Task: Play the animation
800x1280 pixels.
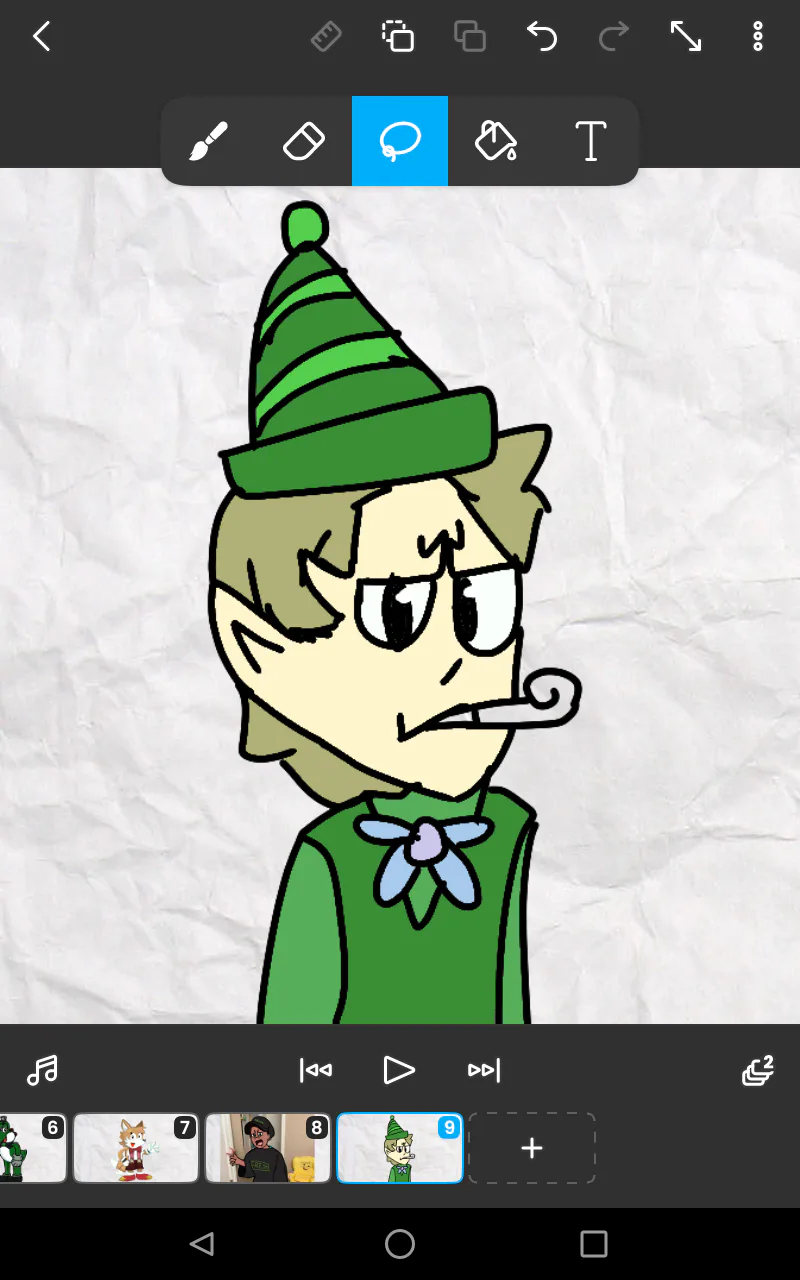Action: coord(399,1070)
